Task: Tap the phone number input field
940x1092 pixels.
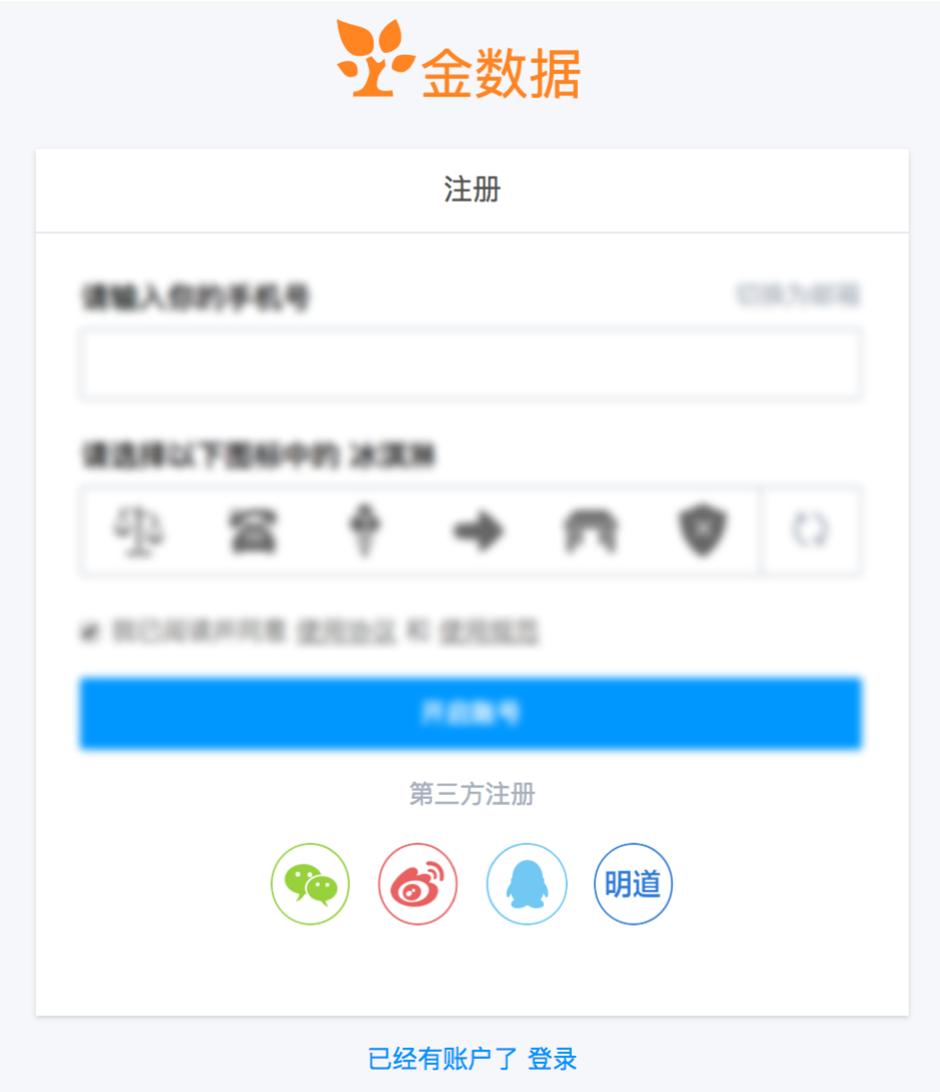Action: pos(470,365)
